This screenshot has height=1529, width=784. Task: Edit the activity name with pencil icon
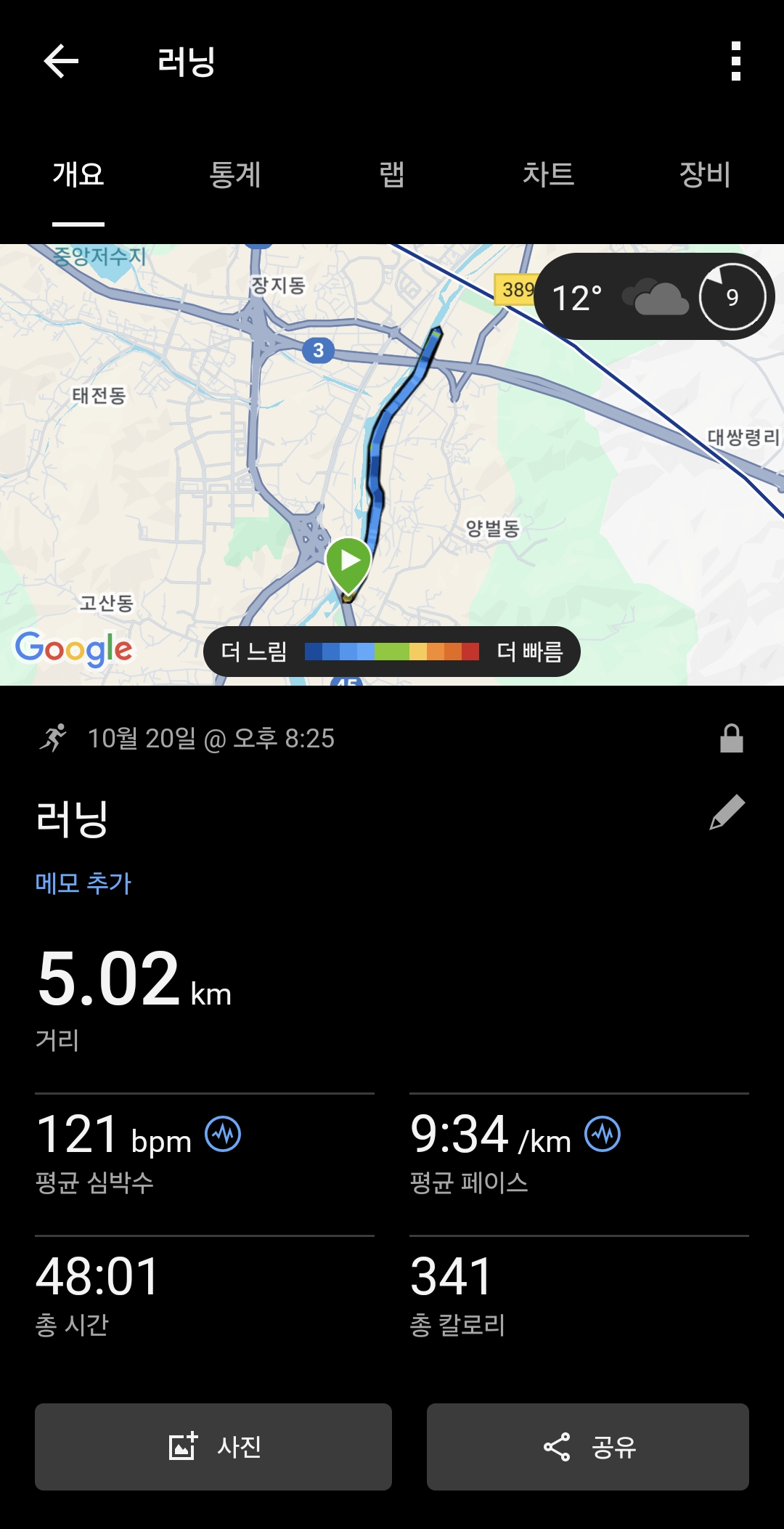727,812
